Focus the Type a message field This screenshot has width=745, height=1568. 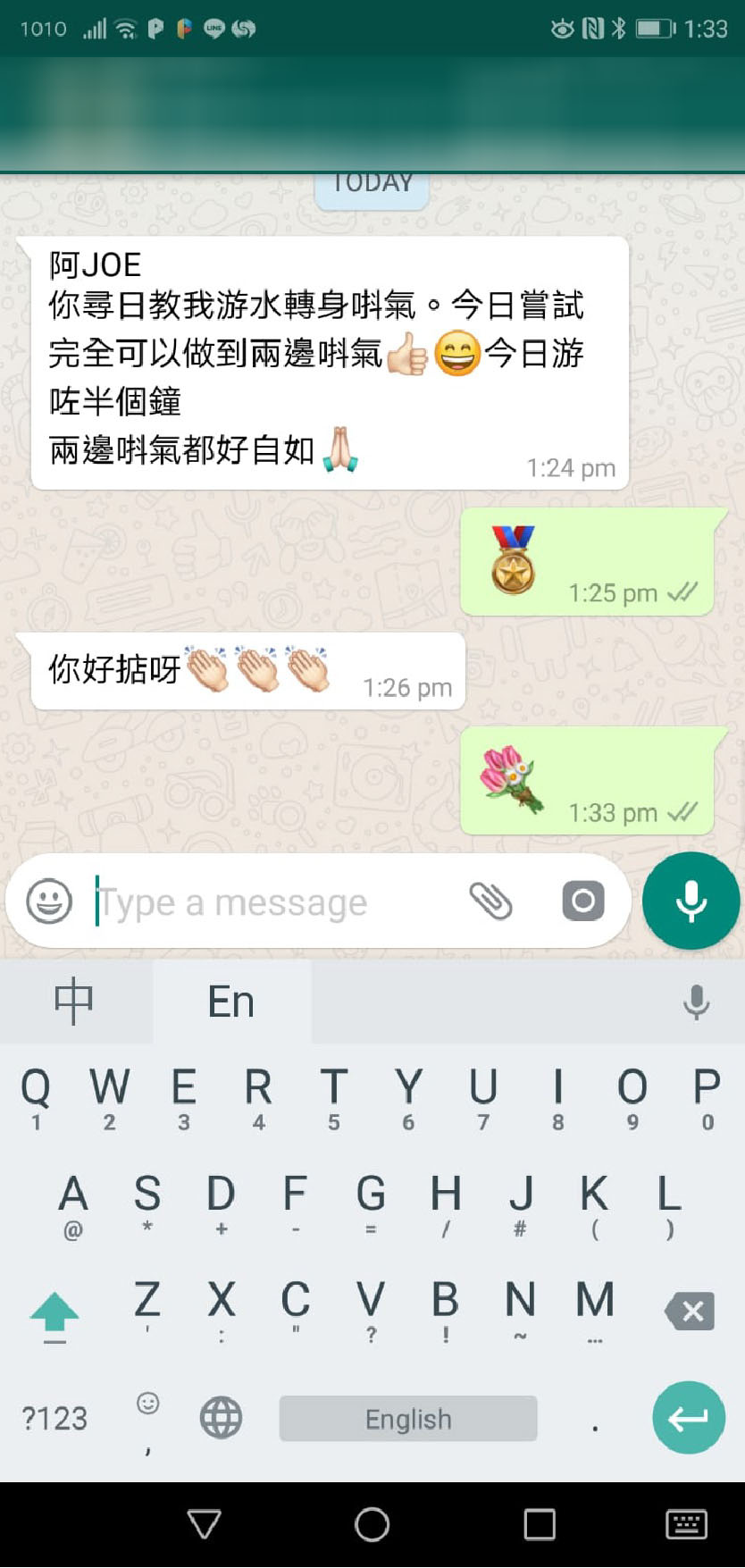(268, 902)
